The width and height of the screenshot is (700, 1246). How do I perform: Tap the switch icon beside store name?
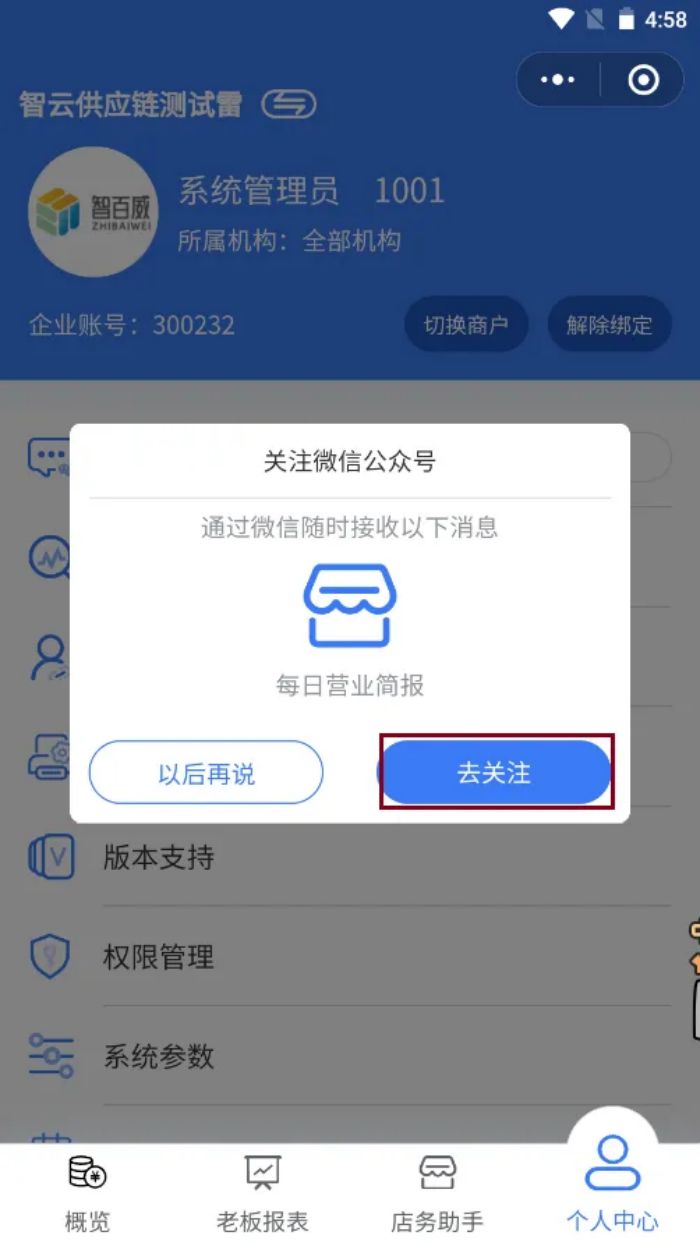tap(289, 104)
